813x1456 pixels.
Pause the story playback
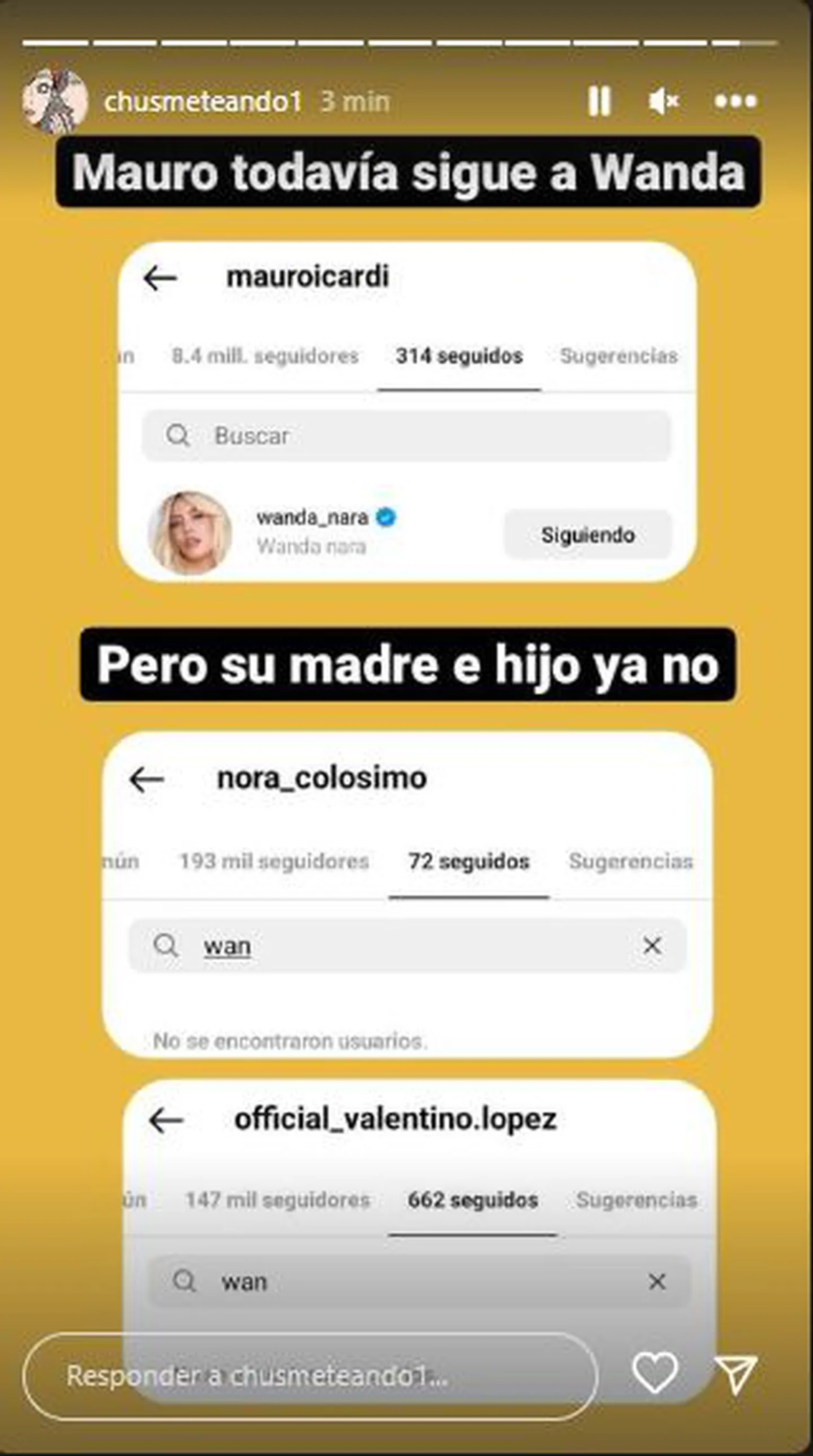point(599,102)
